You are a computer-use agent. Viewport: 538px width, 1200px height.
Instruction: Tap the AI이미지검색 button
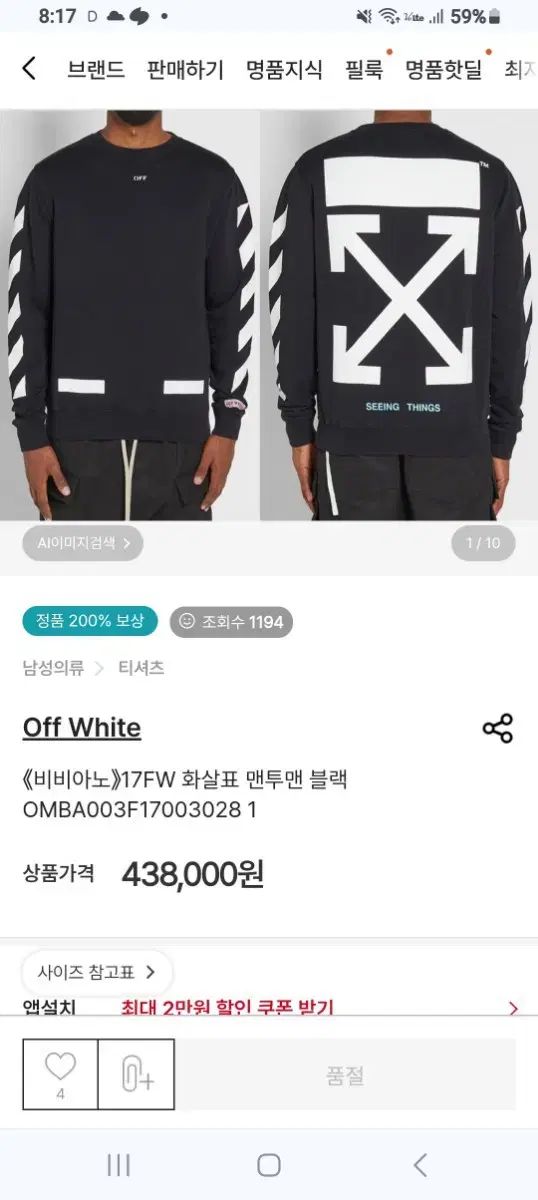click(83, 544)
